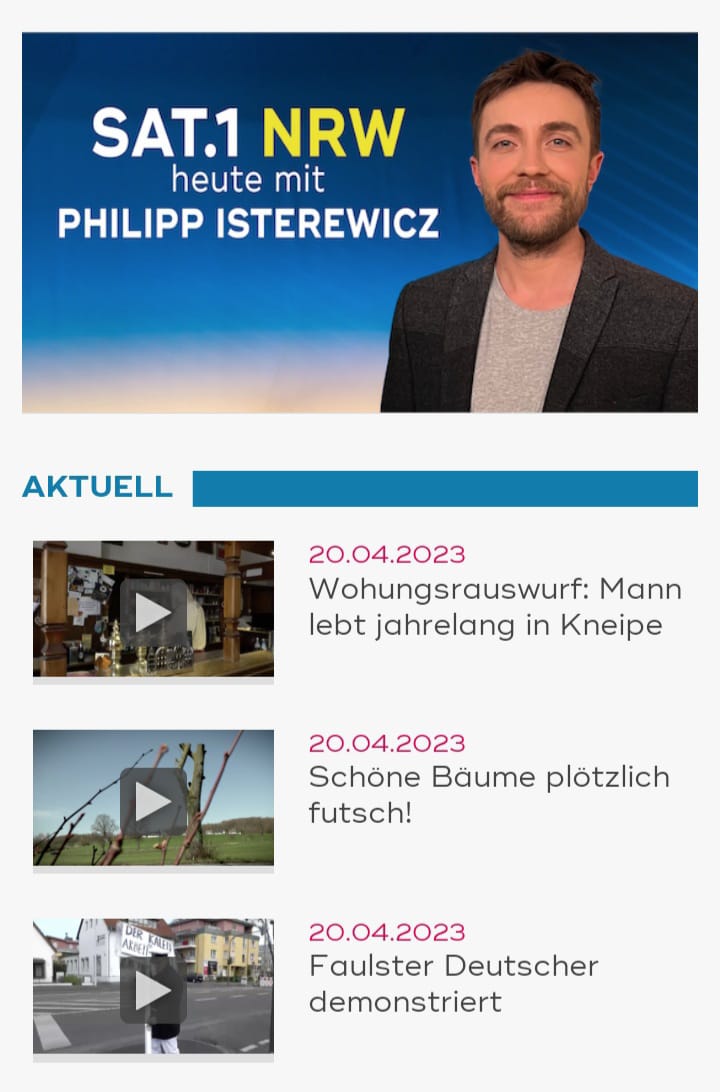Click the play triangle on the top video
Image resolution: width=720 pixels, height=1092 pixels.
152,609
